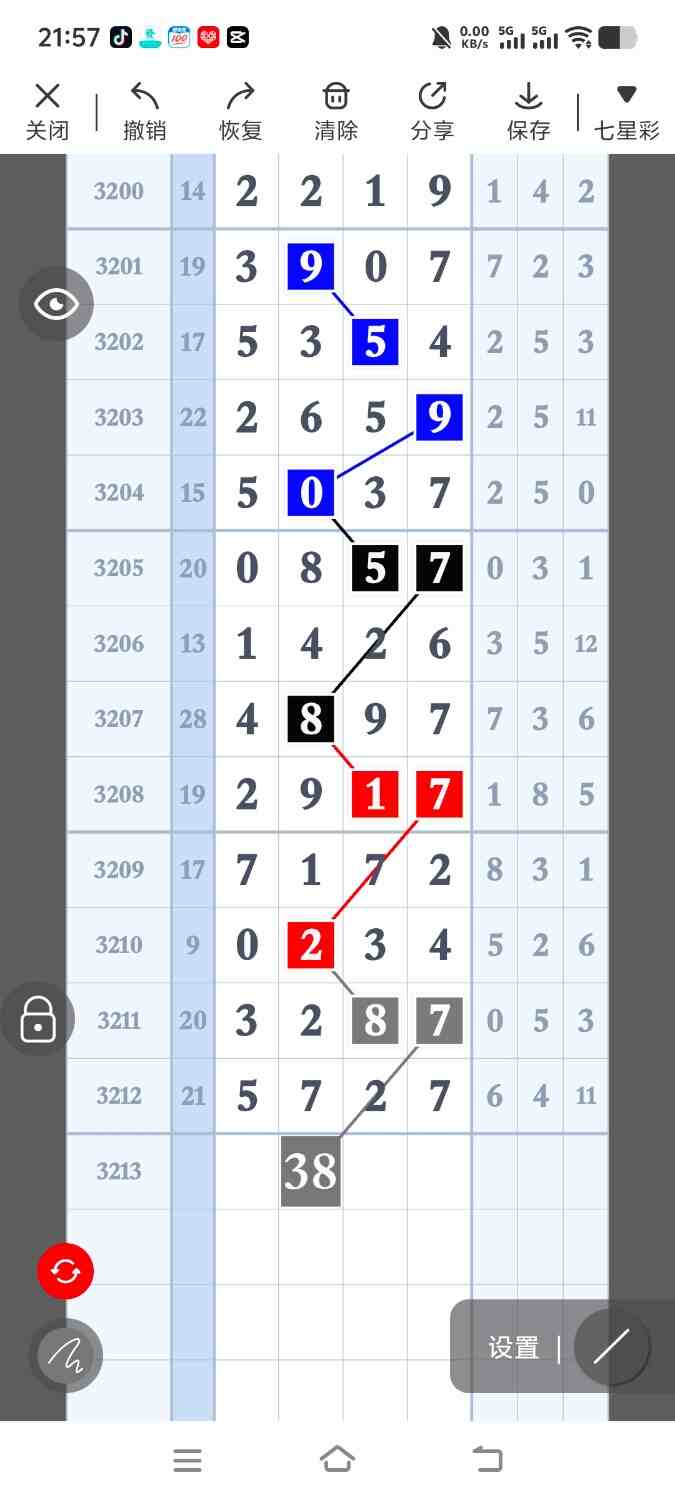Clear all markings with 清除
675x1500 pixels.
point(336,111)
